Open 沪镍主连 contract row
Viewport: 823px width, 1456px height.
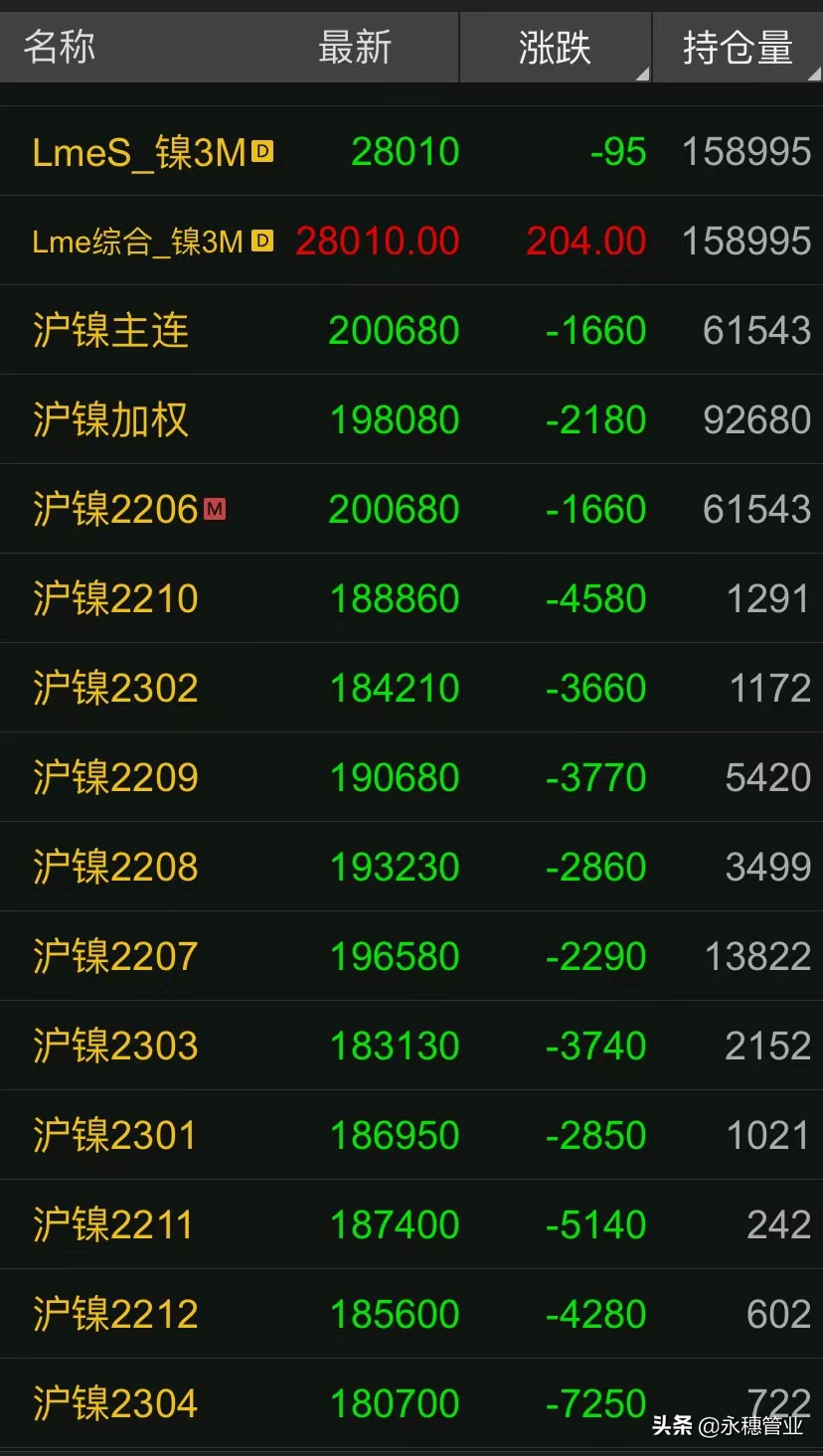[411, 330]
